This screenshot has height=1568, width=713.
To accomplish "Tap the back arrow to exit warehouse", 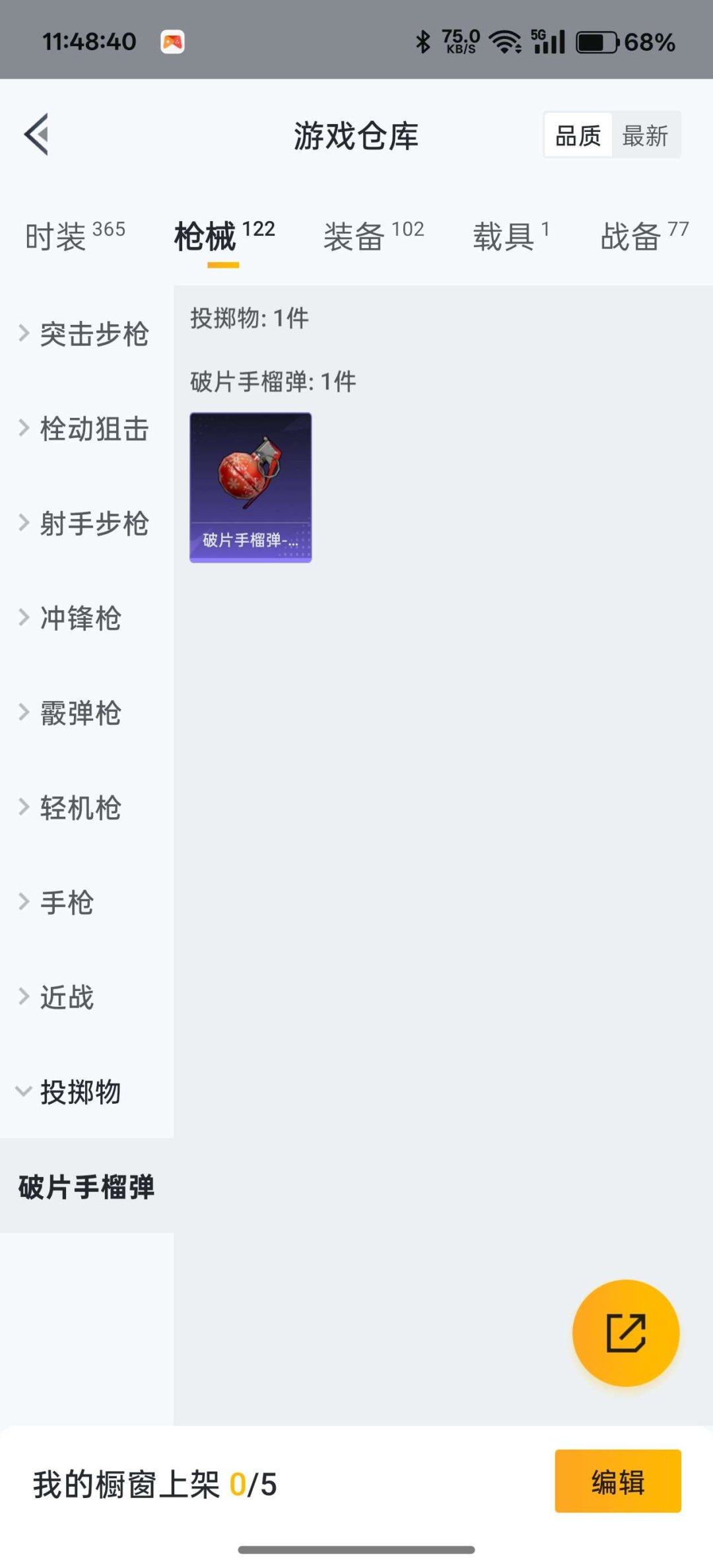I will (x=38, y=135).
